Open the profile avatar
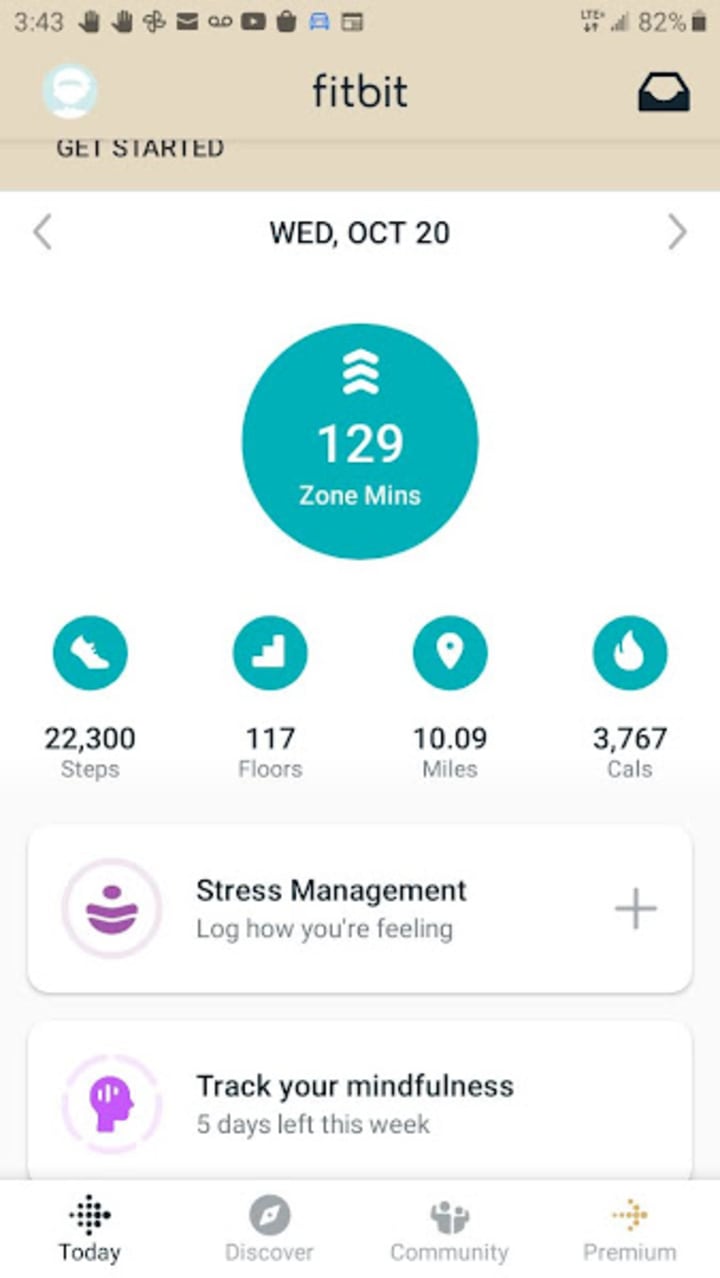Viewport: 720px width, 1278px height. click(x=70, y=92)
